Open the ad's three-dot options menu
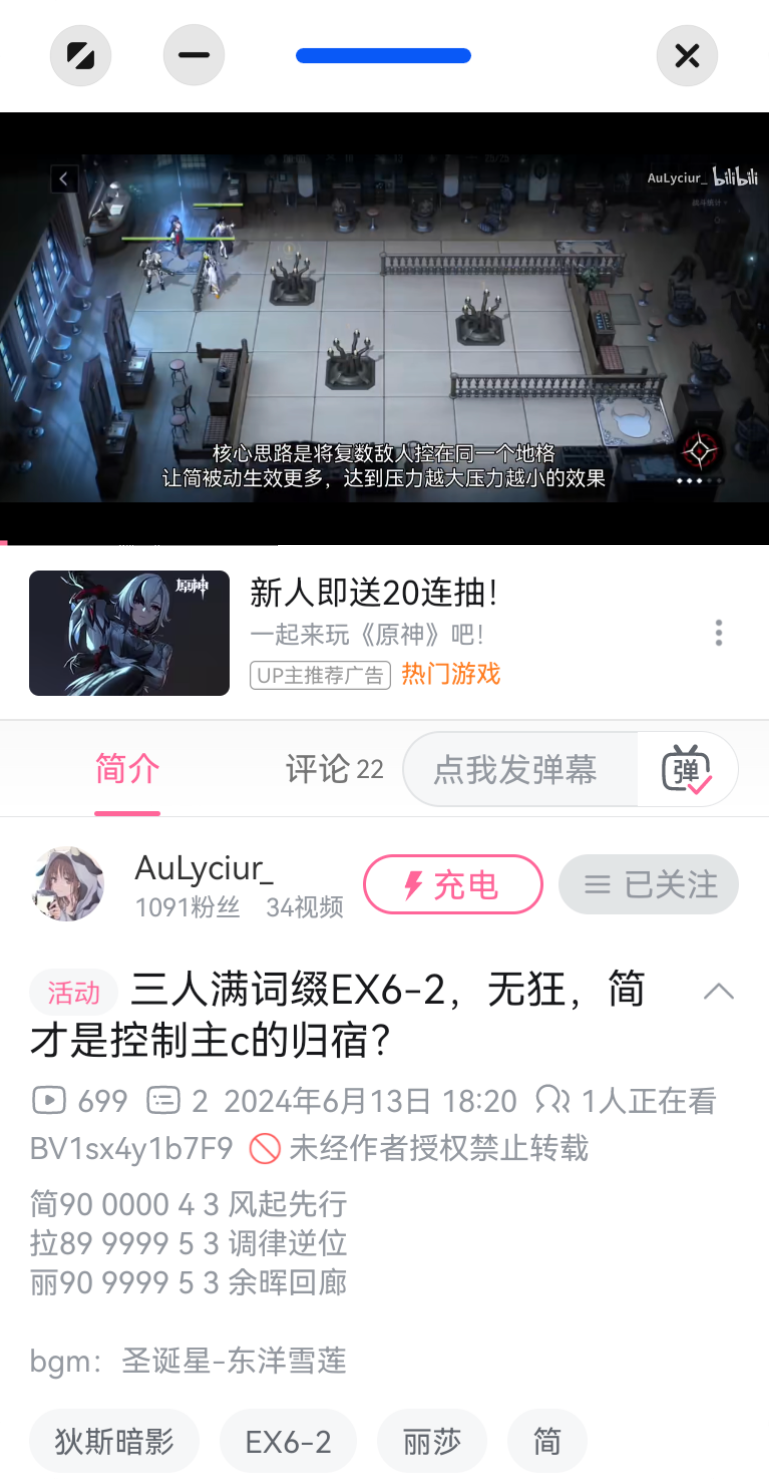 coord(718,632)
